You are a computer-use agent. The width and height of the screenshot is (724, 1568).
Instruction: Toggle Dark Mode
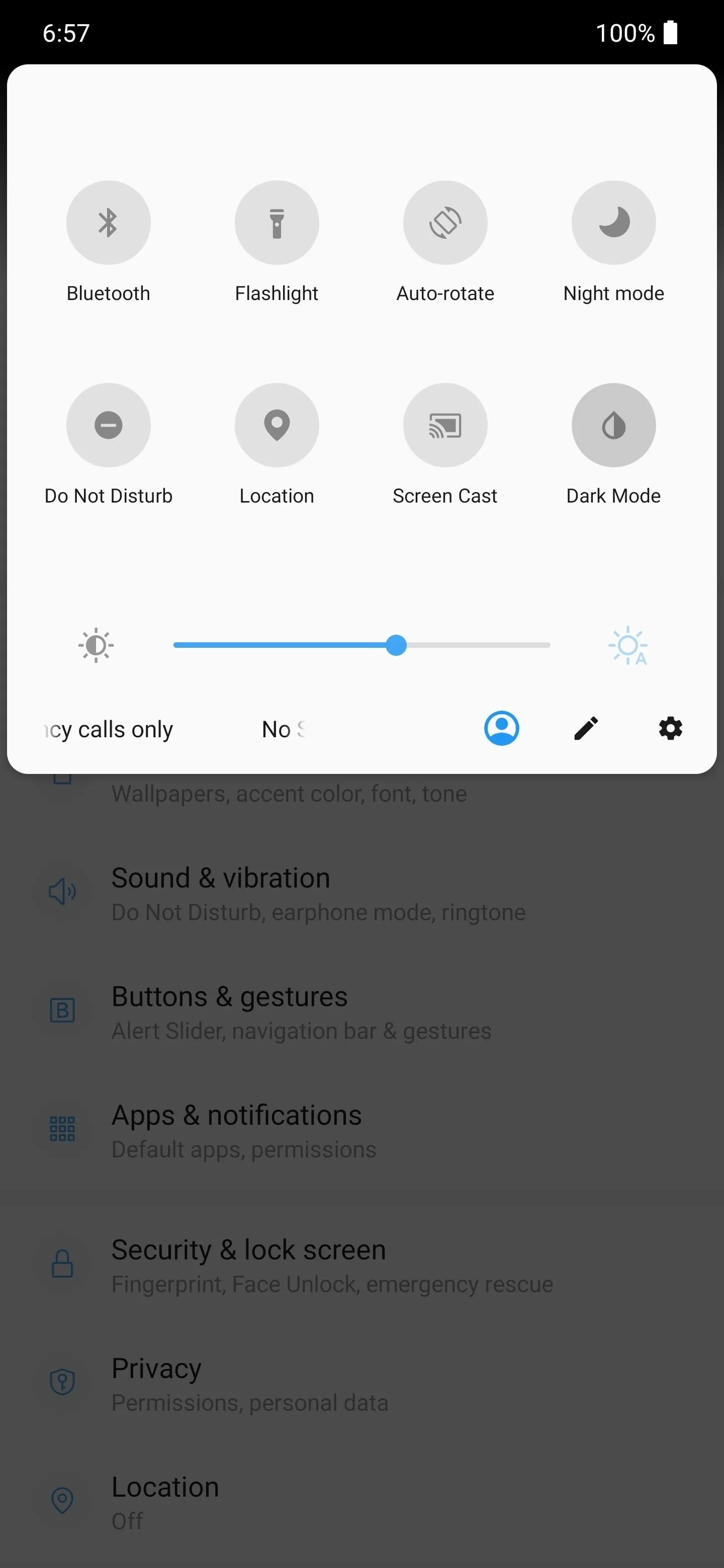pyautogui.click(x=614, y=426)
